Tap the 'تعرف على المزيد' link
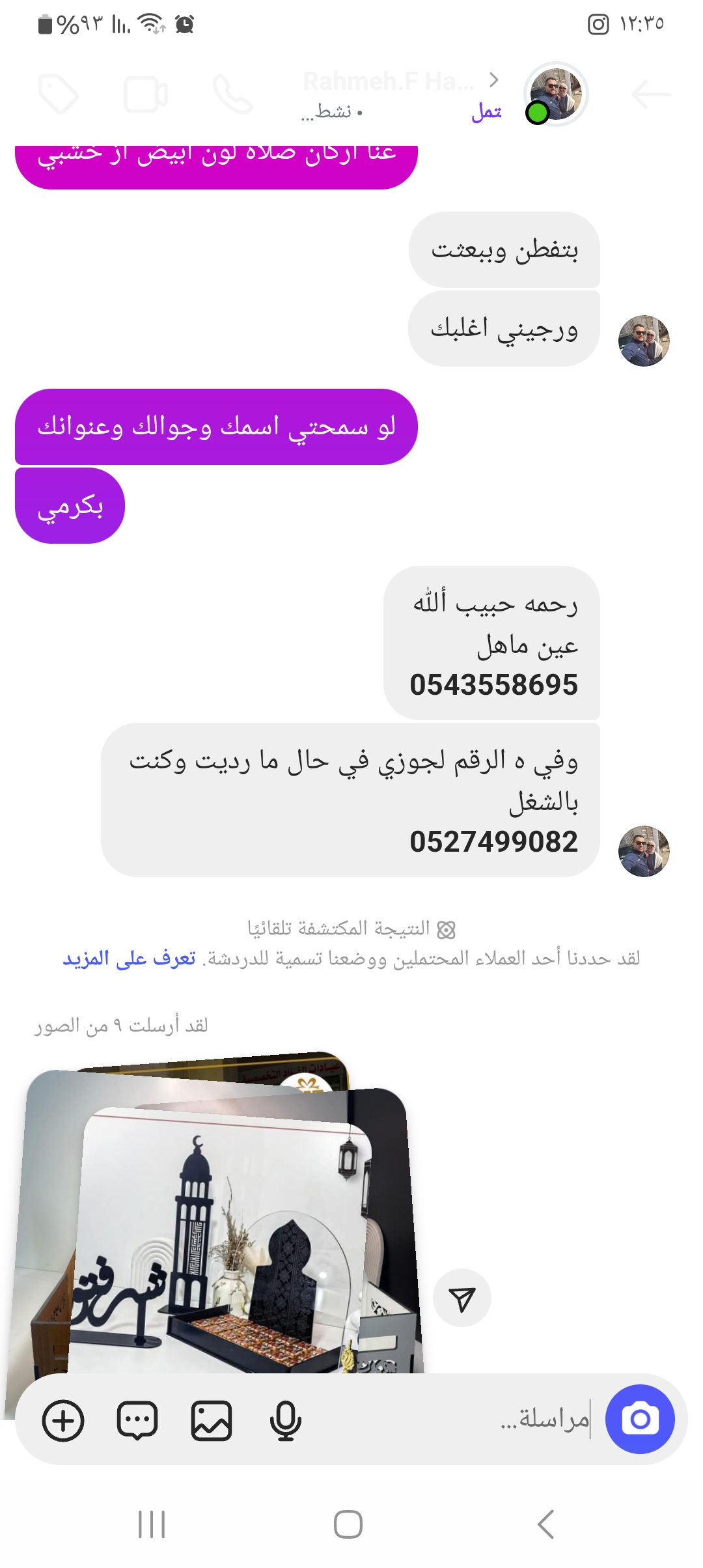 pos(129,959)
